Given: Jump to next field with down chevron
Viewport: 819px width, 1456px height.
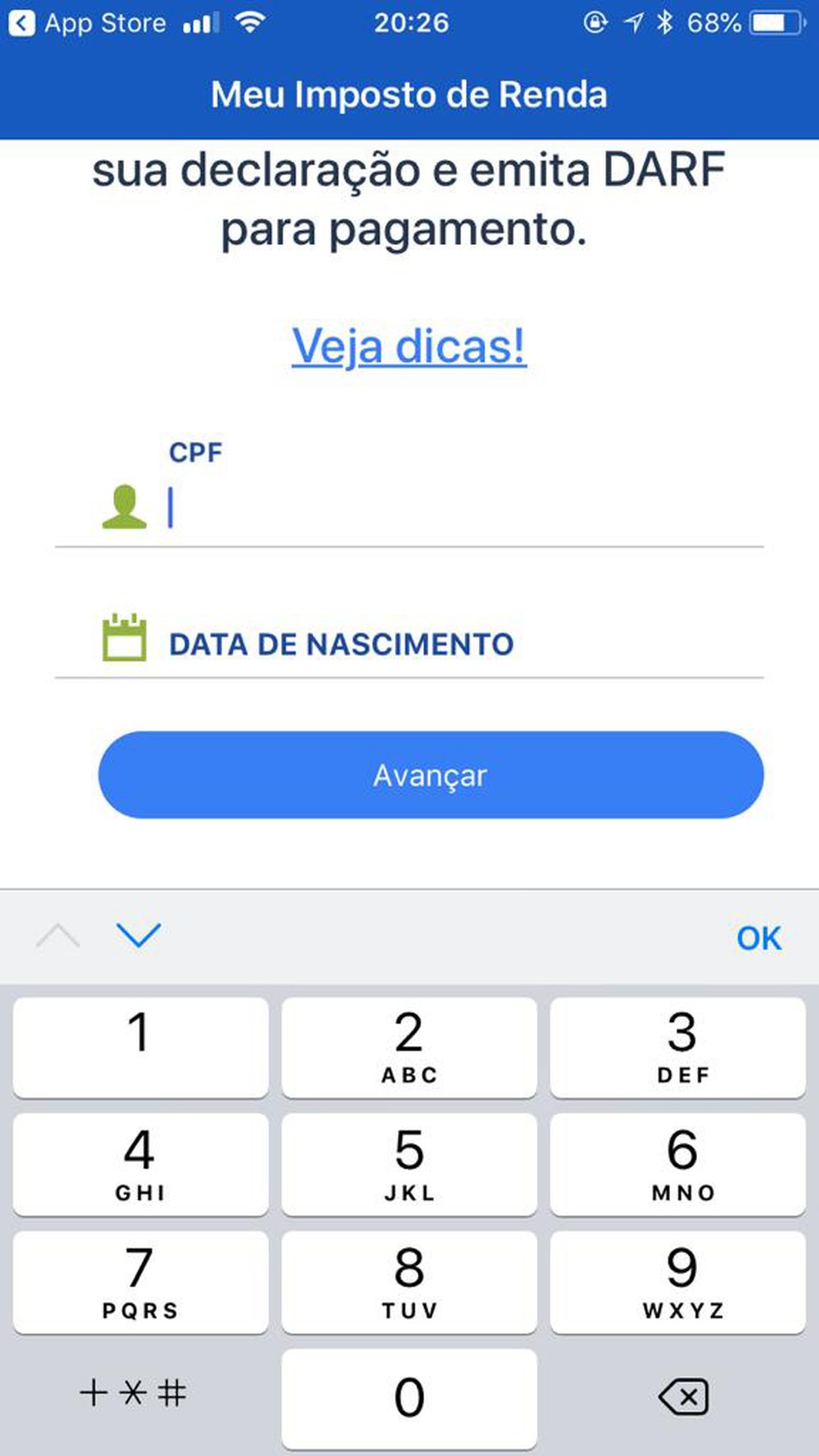Looking at the screenshot, I should (x=138, y=934).
